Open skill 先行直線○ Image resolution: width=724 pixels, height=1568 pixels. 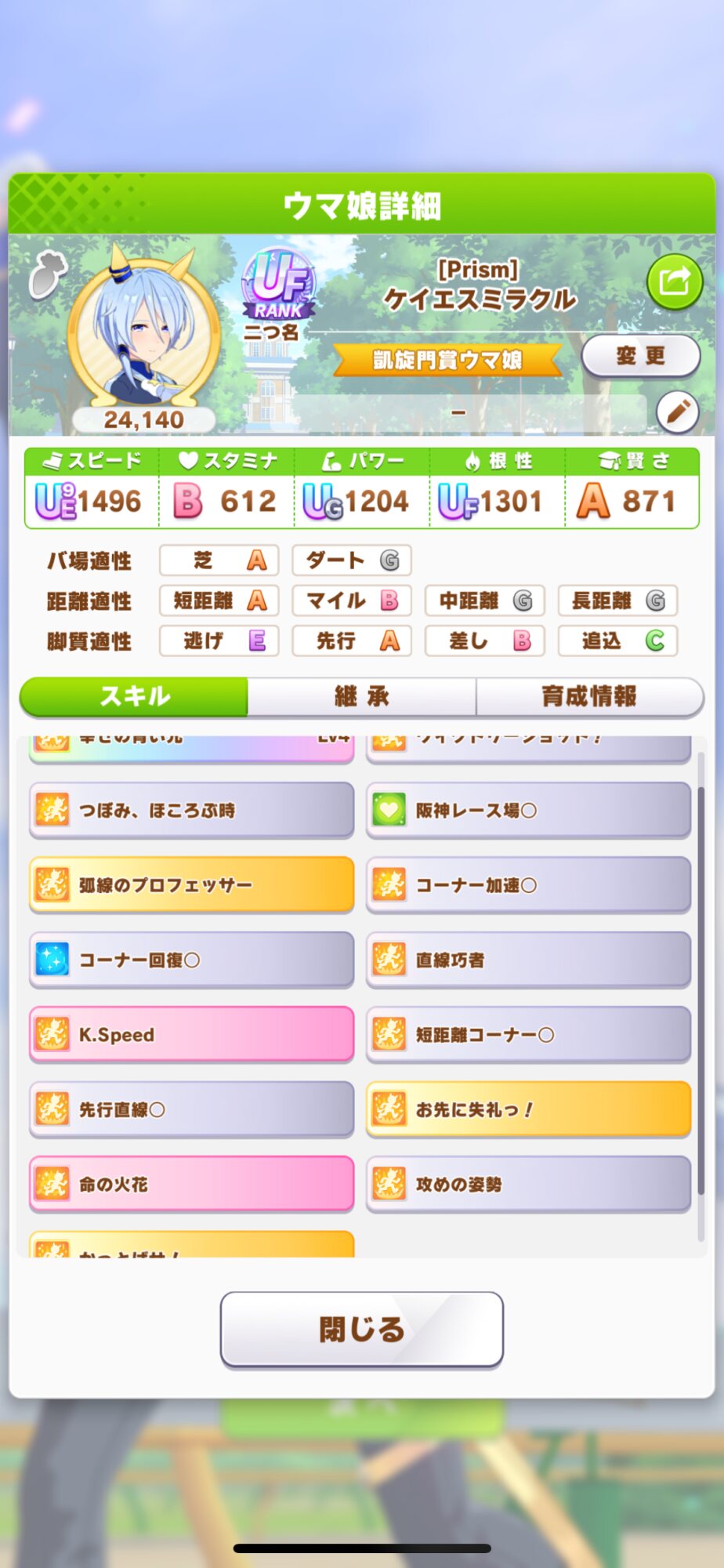[191, 1109]
